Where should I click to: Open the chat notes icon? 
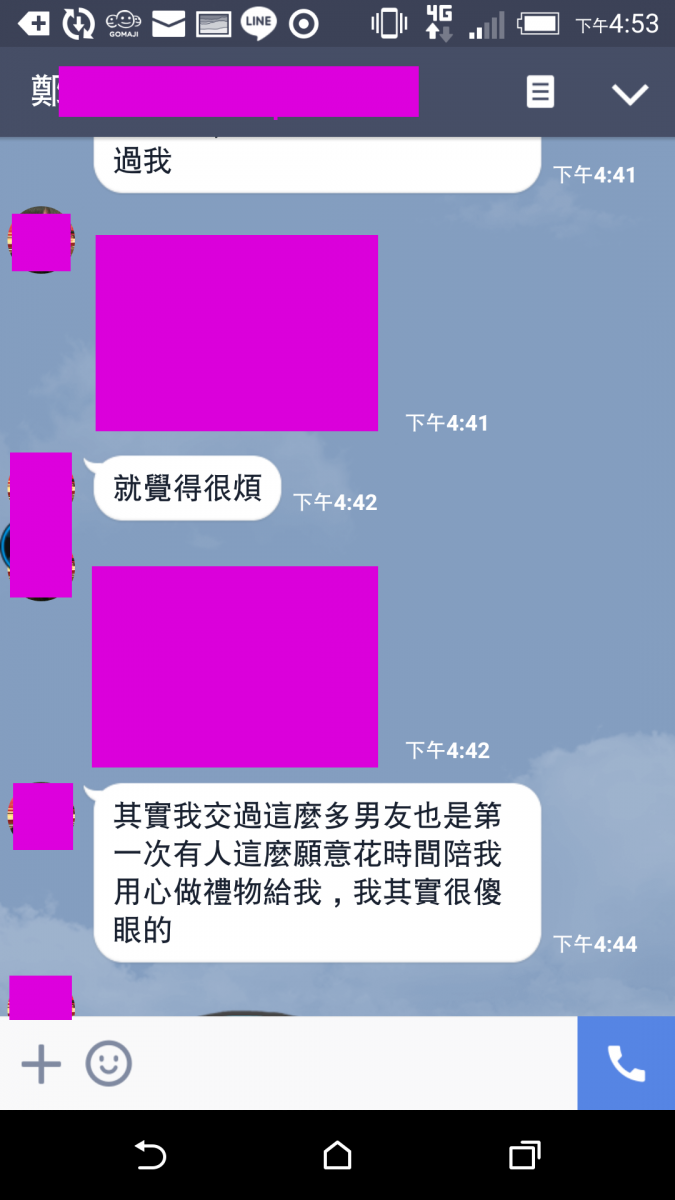(540, 92)
